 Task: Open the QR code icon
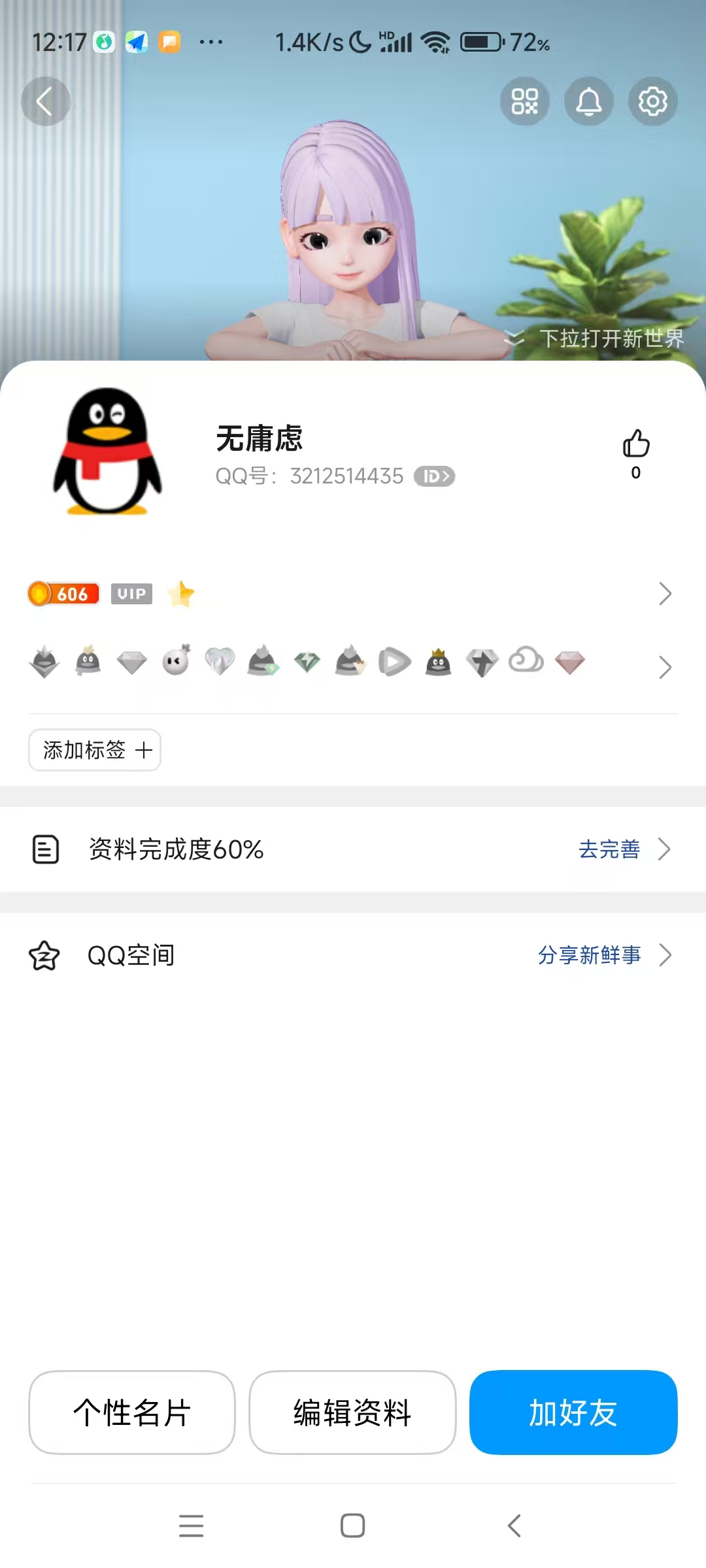tap(524, 101)
